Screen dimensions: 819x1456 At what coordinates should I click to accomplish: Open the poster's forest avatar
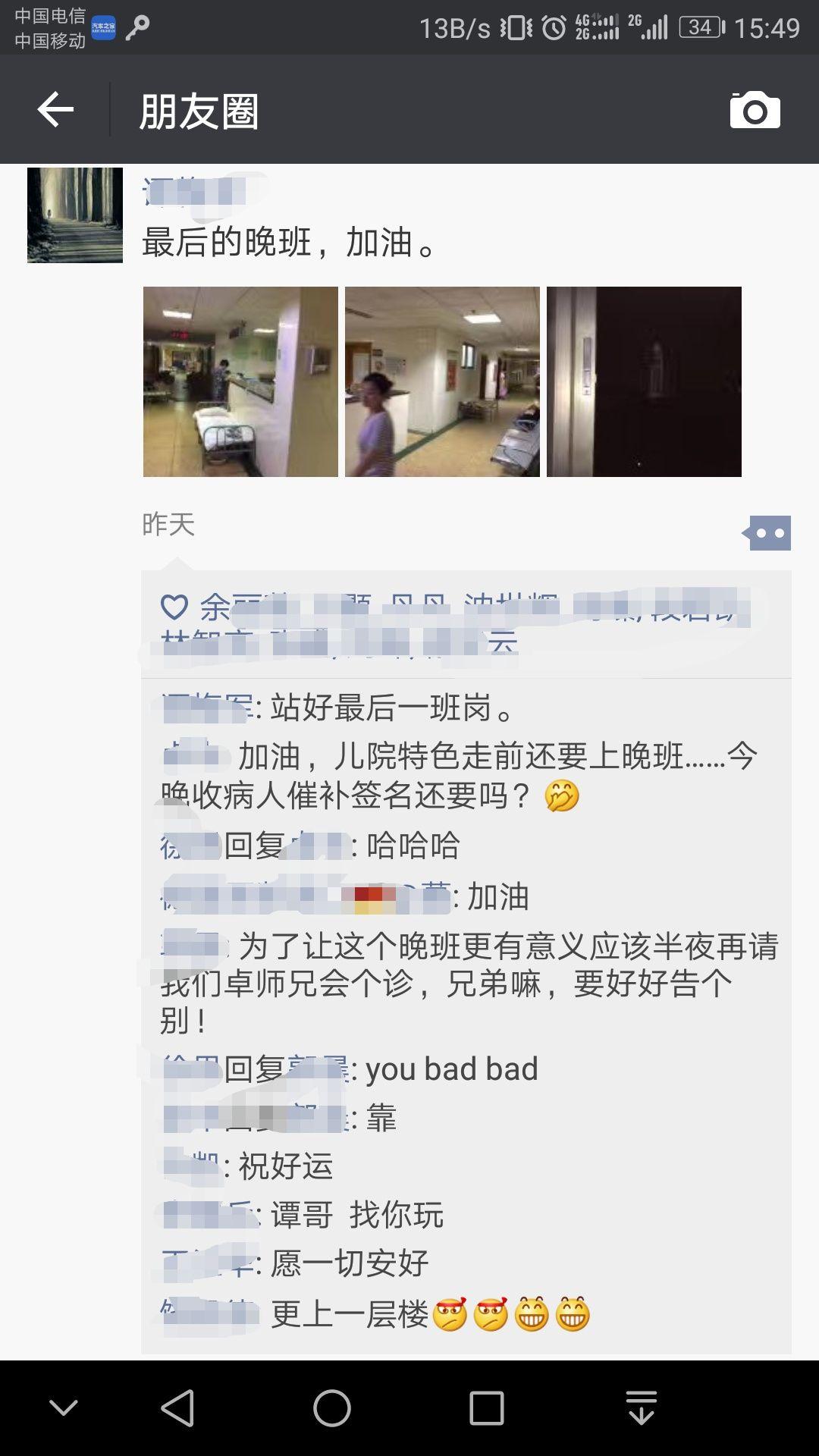75,215
